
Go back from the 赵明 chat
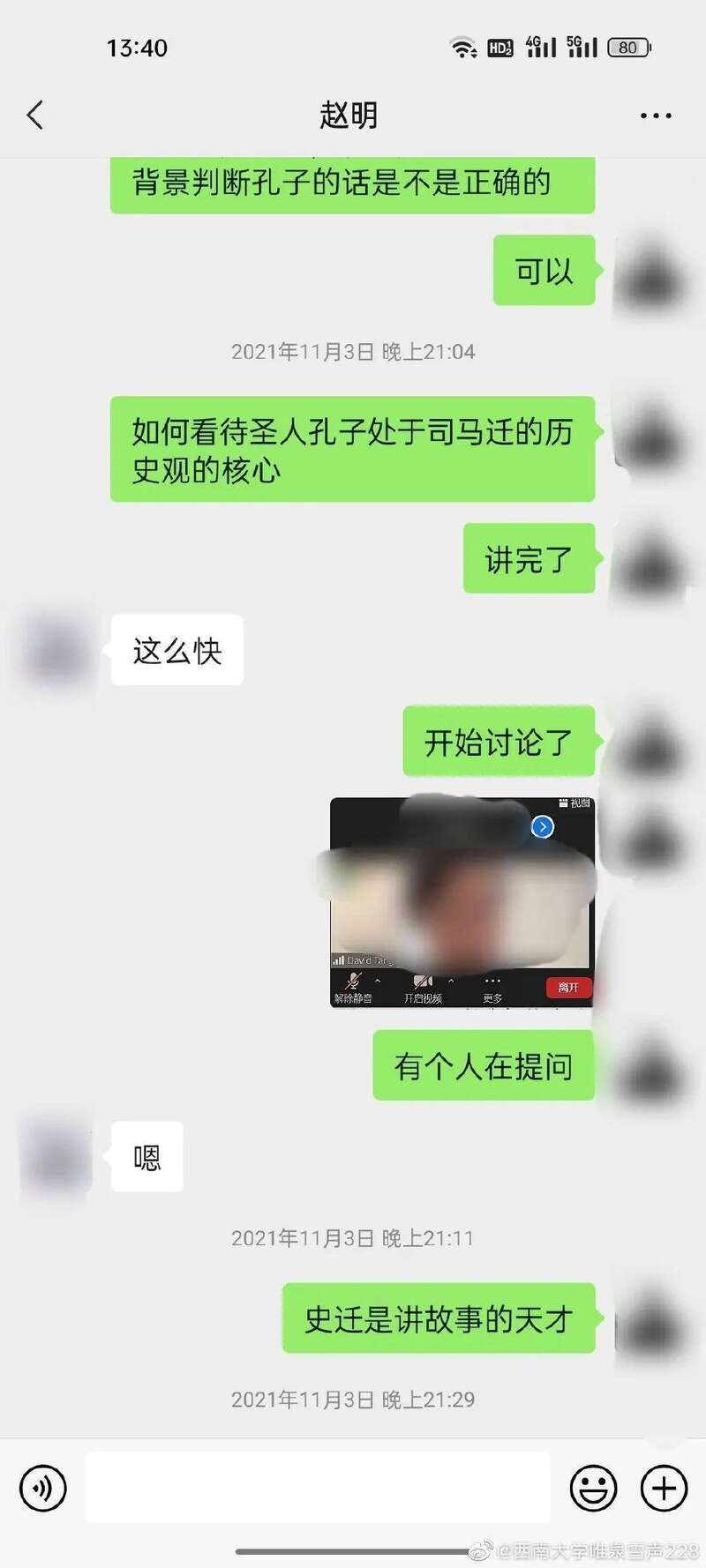point(35,115)
